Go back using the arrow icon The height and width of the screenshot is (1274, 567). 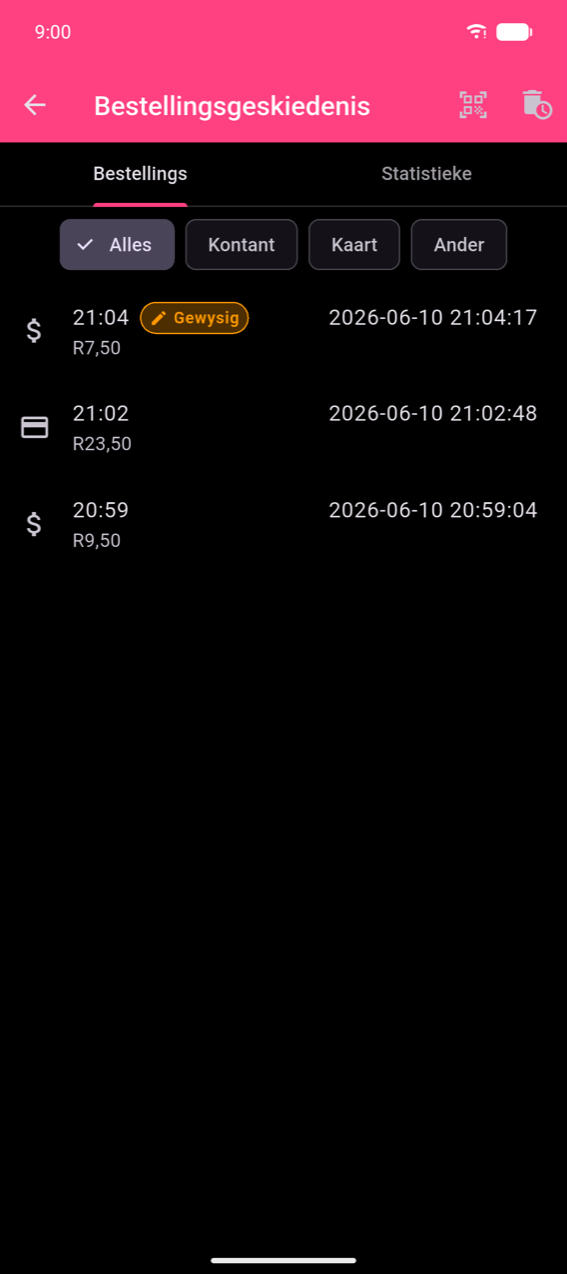35,105
